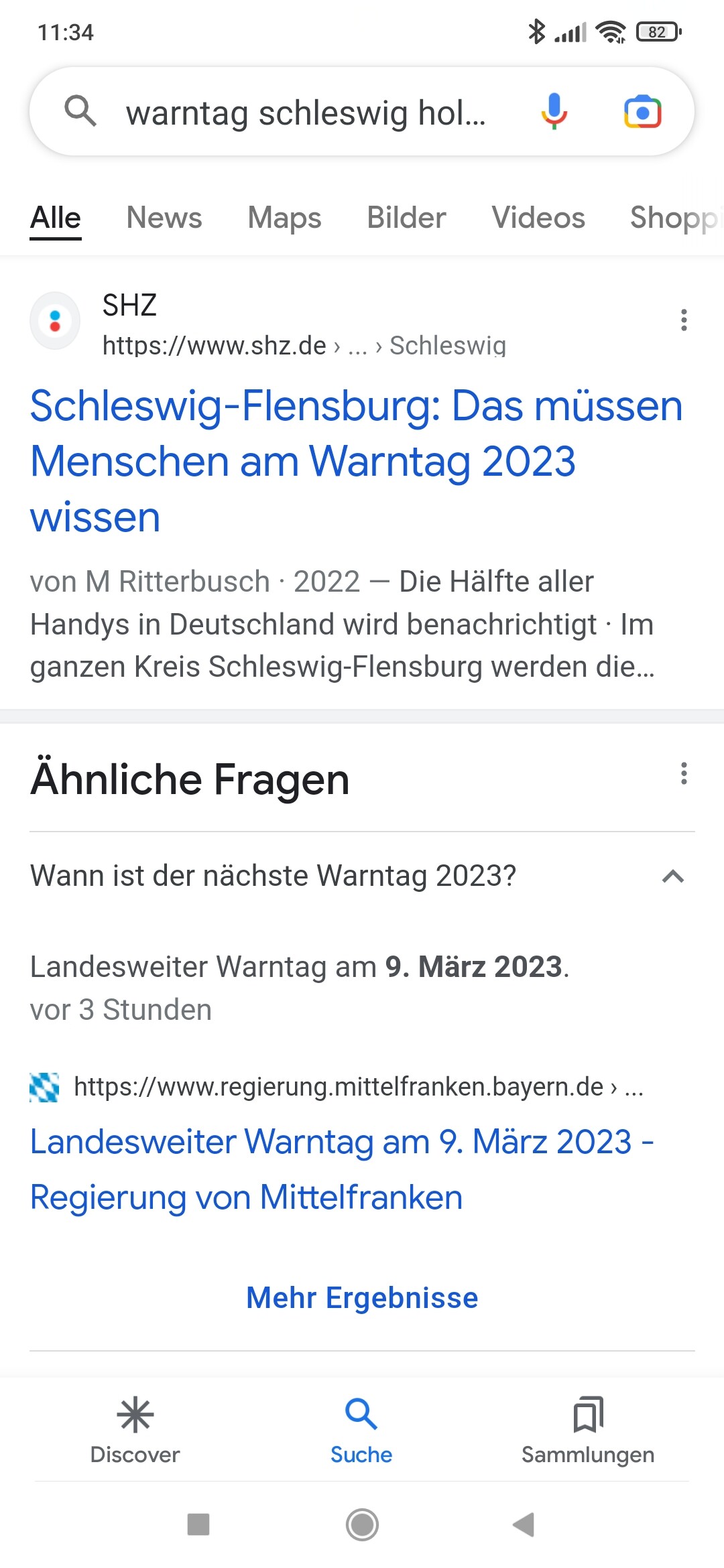Switch to the Maps tab
The image size is (724, 1568).
pos(284,218)
